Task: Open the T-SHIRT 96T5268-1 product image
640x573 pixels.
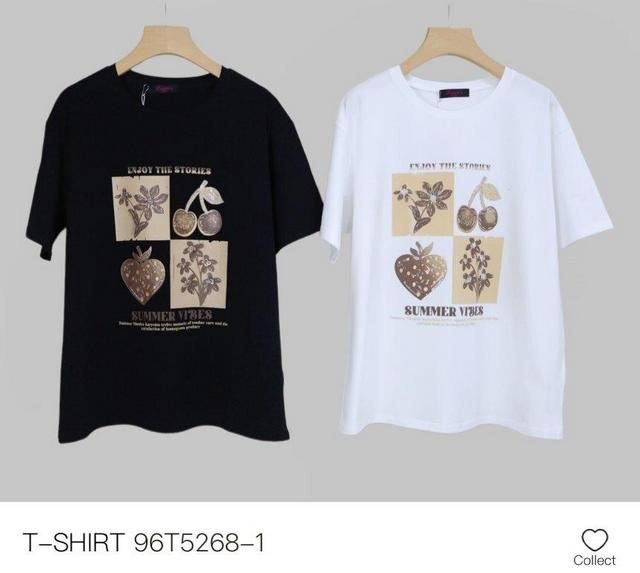Action: pos(320,250)
